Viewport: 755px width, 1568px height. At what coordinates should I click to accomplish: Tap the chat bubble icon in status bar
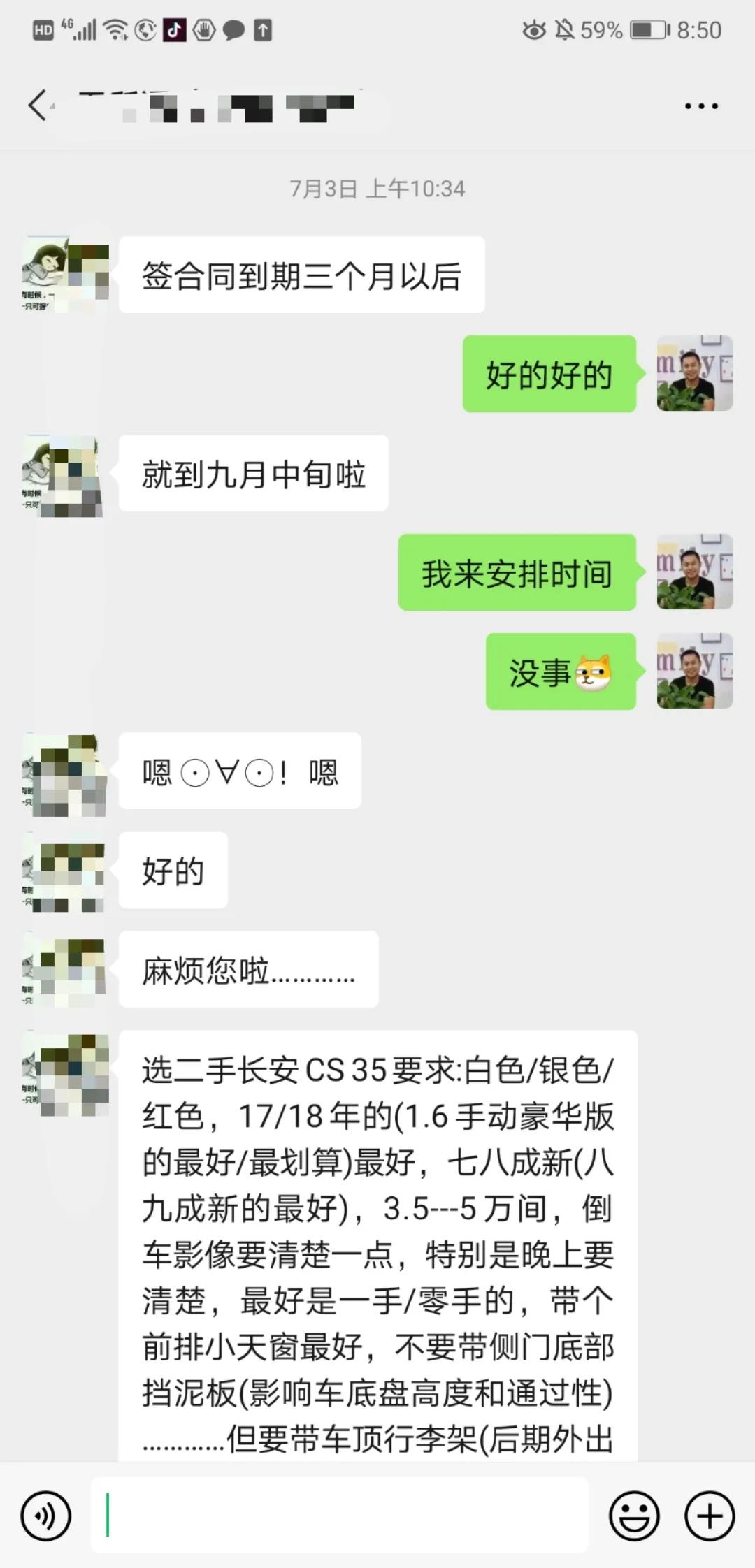(x=233, y=30)
